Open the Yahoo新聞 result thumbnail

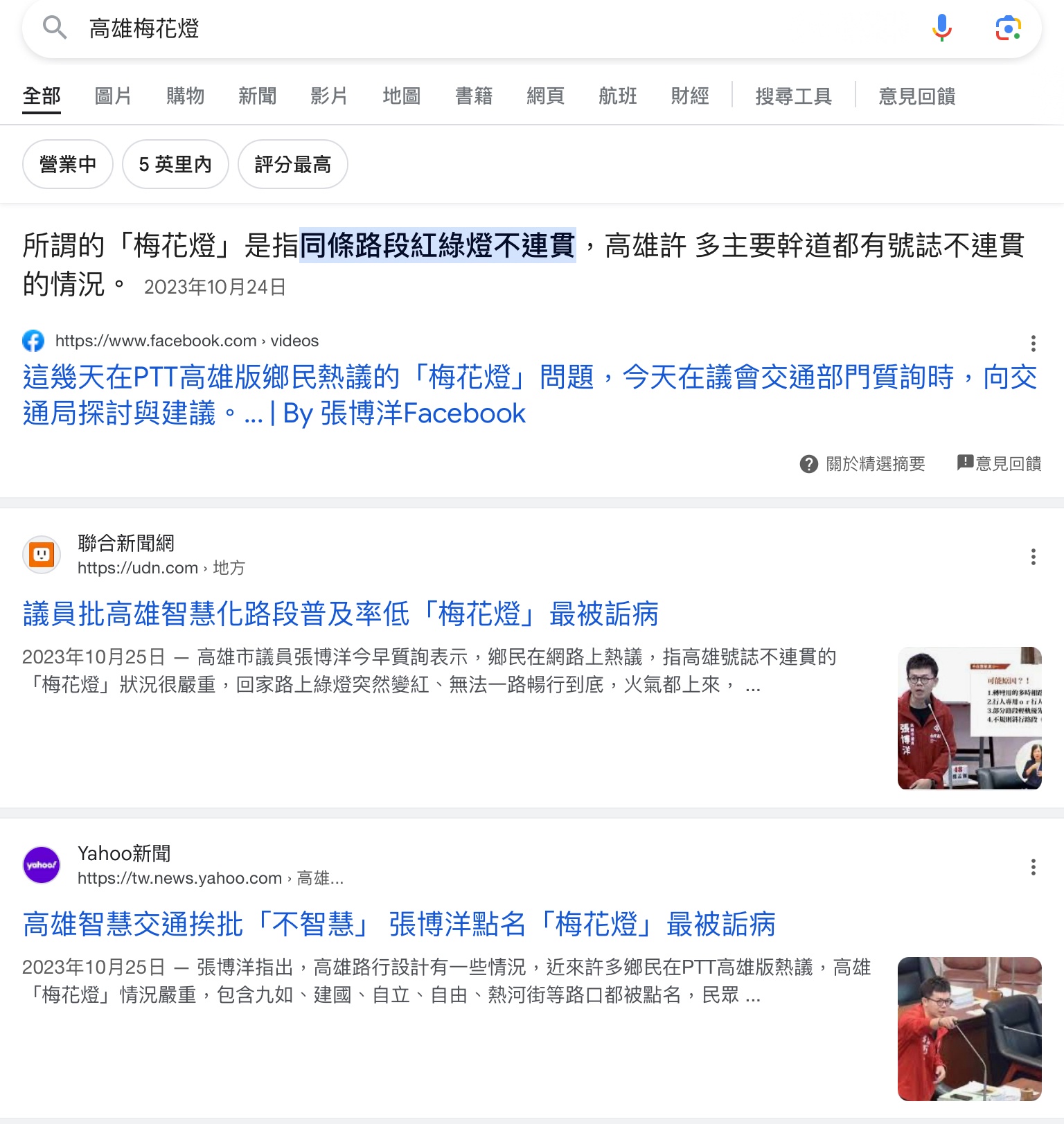pyautogui.click(x=969, y=1028)
